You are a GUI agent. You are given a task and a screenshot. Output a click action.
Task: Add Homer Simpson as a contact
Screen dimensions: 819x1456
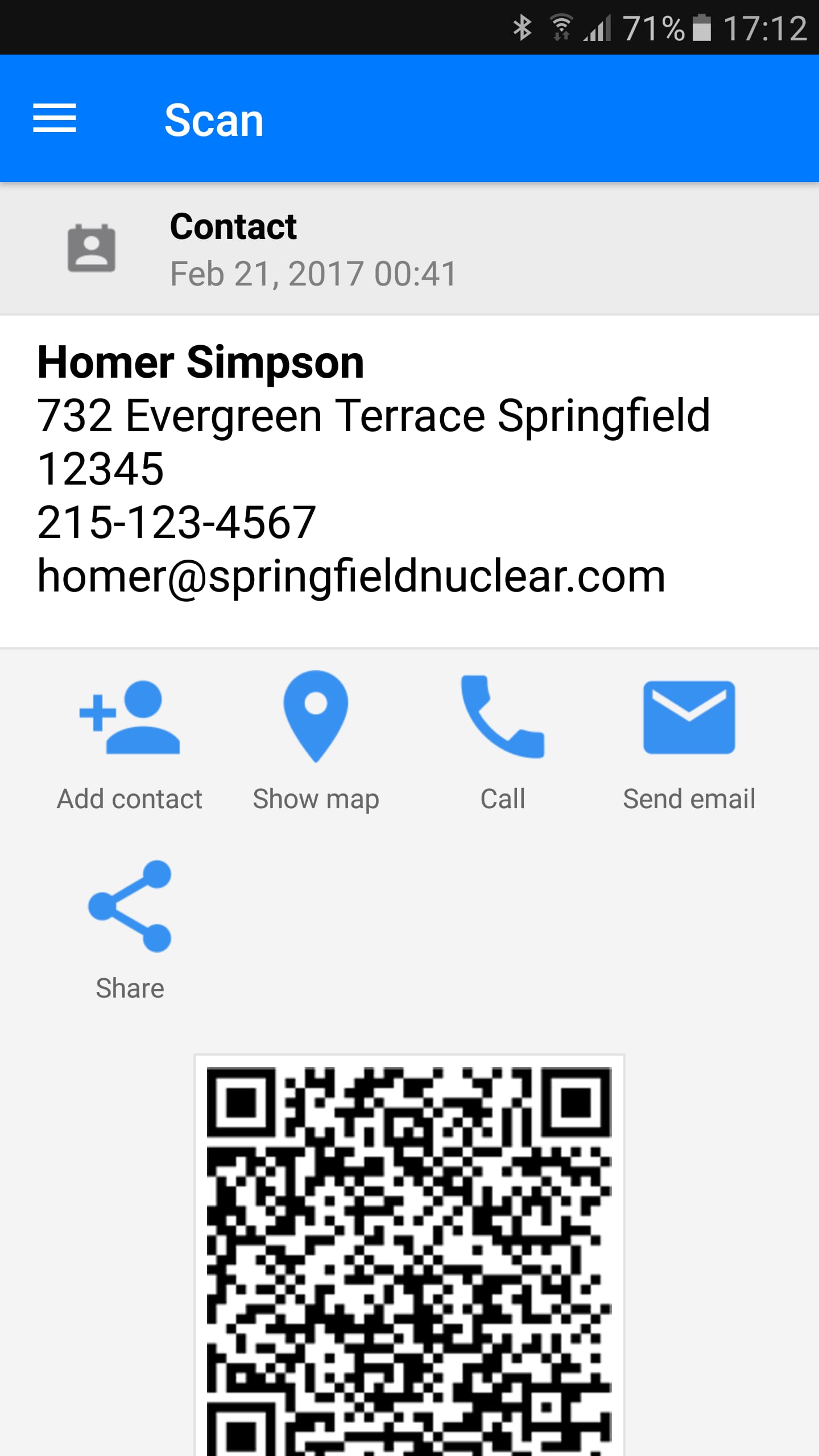130,739
